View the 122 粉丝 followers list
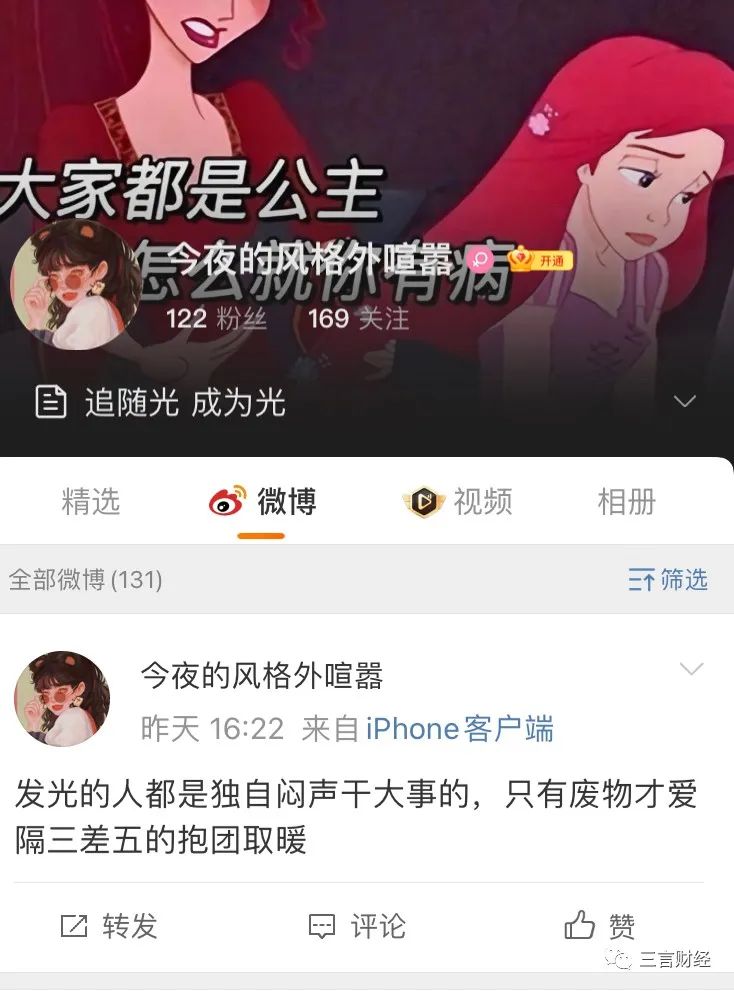 216,319
